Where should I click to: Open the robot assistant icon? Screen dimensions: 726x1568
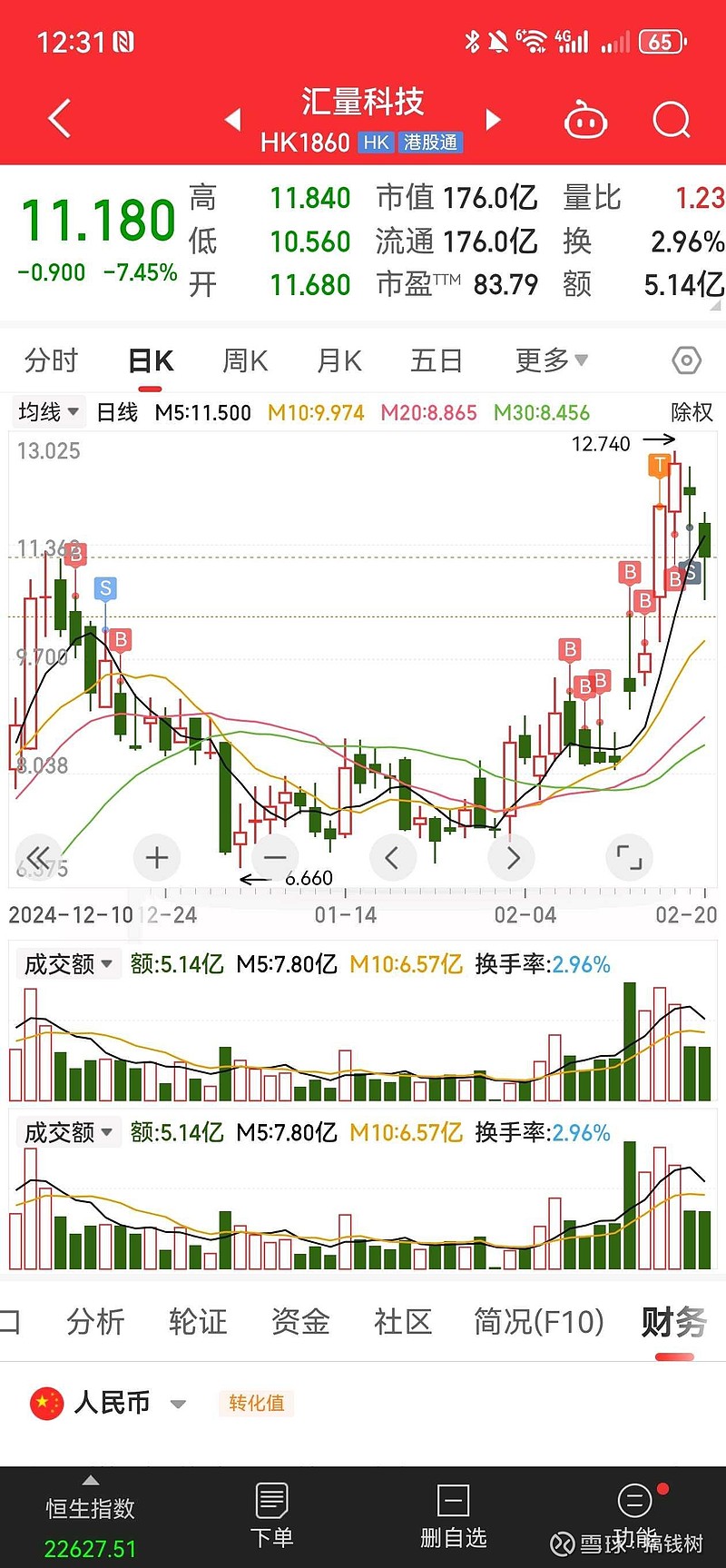(x=585, y=119)
